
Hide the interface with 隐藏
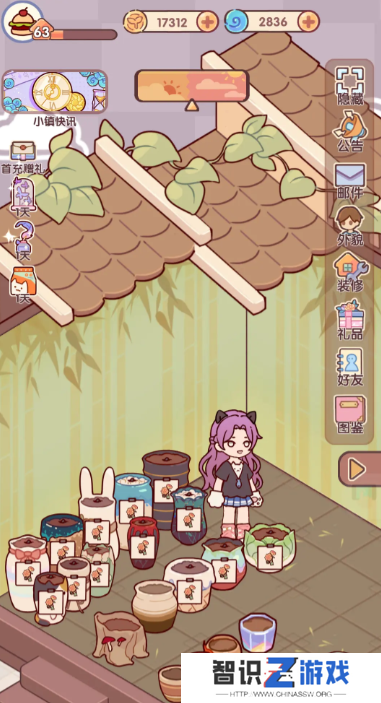coord(350,87)
